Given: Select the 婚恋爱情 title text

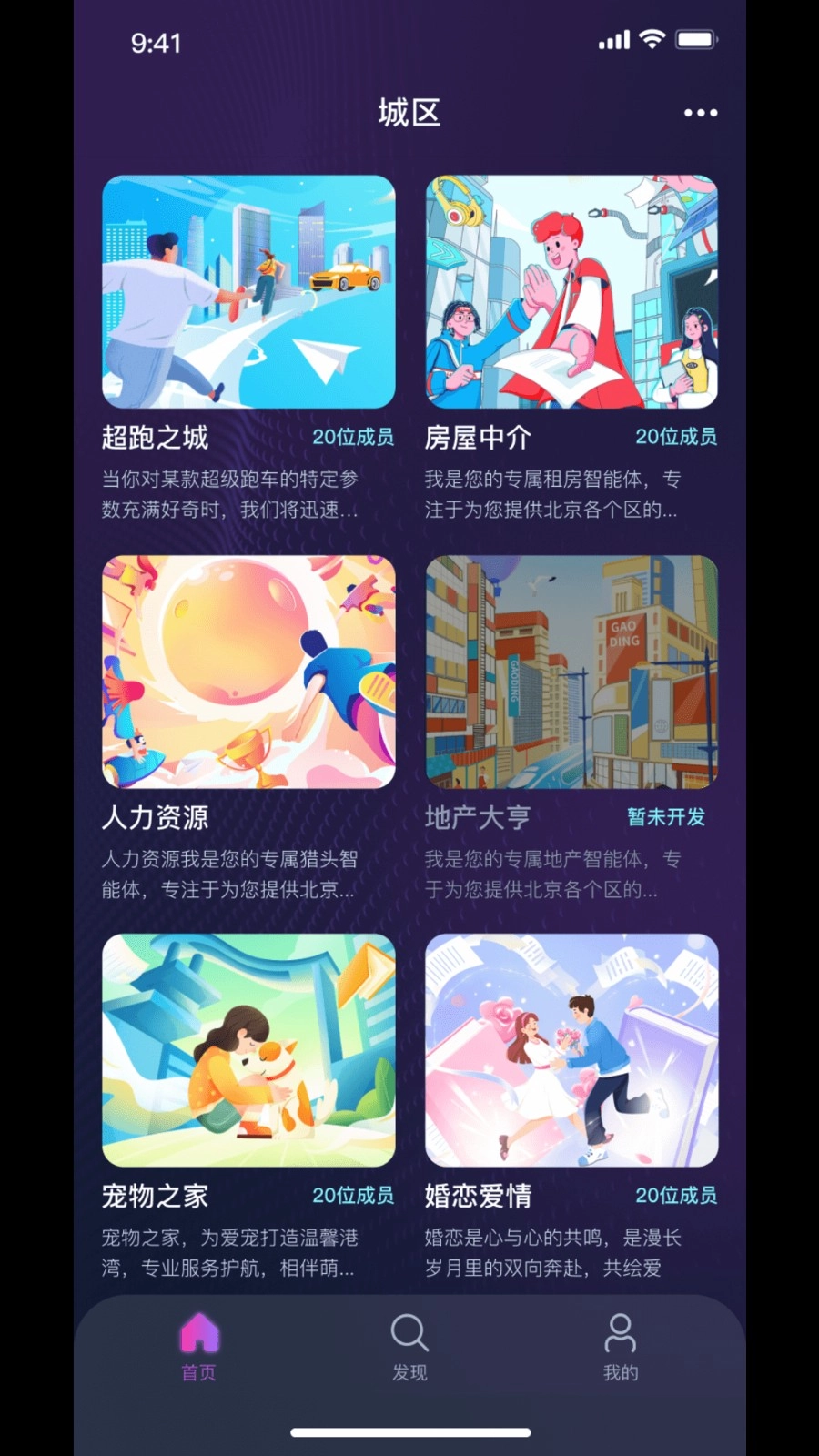Looking at the screenshot, I should tap(480, 1196).
